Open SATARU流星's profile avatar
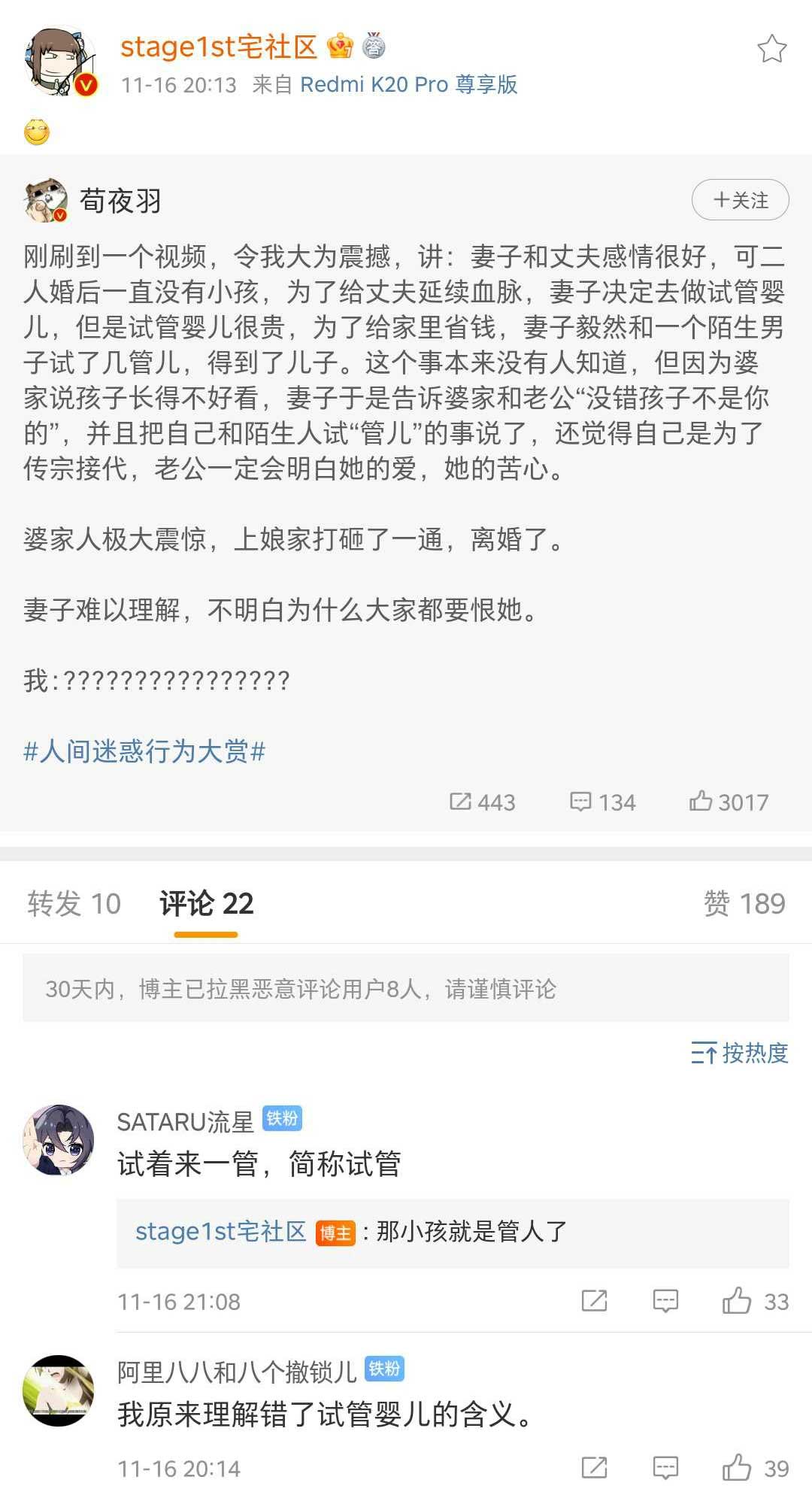The height and width of the screenshot is (1495, 812). pos(60,1140)
